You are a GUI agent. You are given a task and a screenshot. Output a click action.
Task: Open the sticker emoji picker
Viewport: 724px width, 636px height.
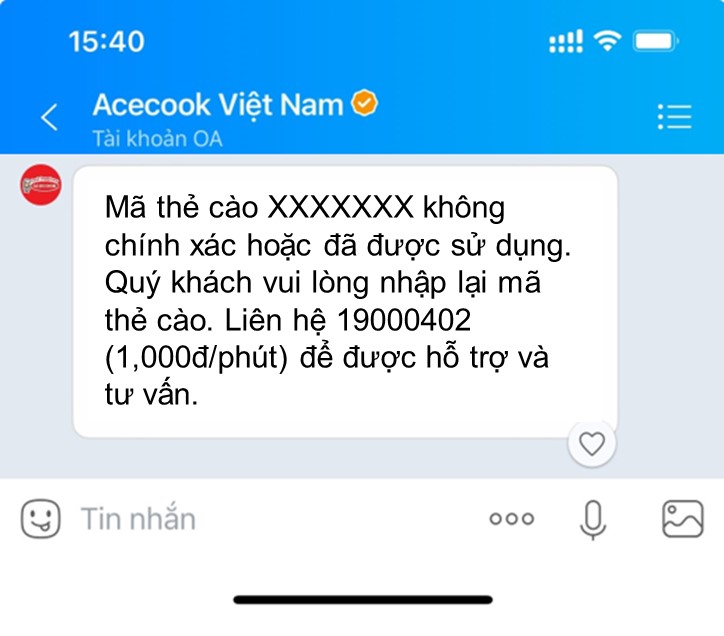40,519
